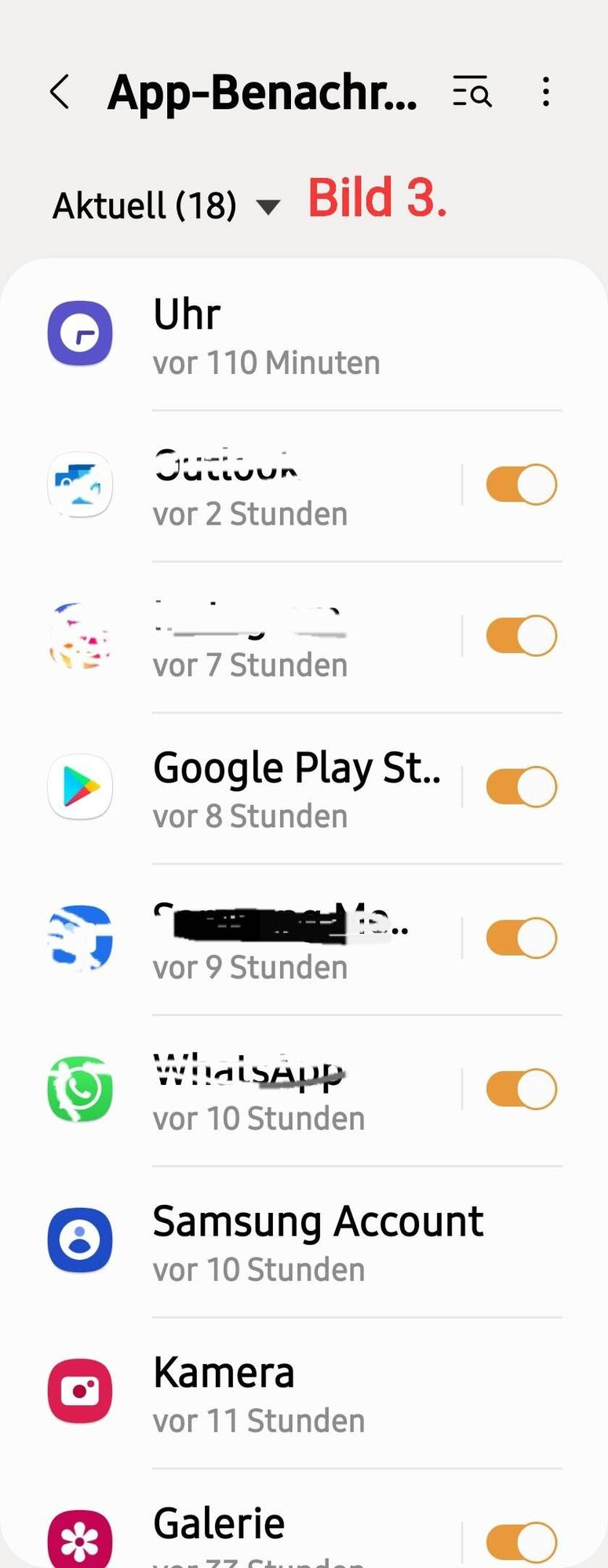Open the search filter icon
The image size is (608, 1568).
click(x=471, y=93)
